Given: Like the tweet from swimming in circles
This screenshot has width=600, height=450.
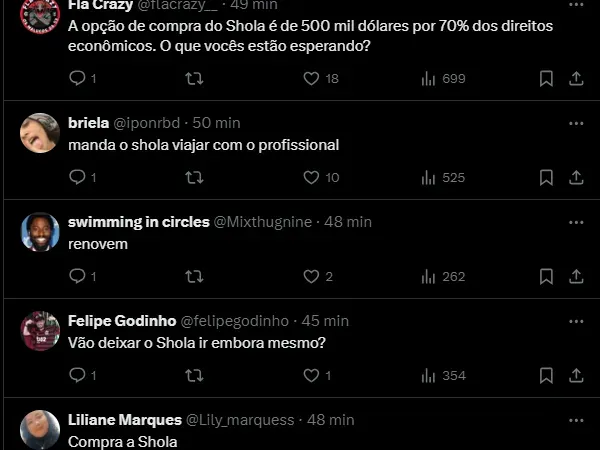Looking at the screenshot, I should click(x=311, y=277).
